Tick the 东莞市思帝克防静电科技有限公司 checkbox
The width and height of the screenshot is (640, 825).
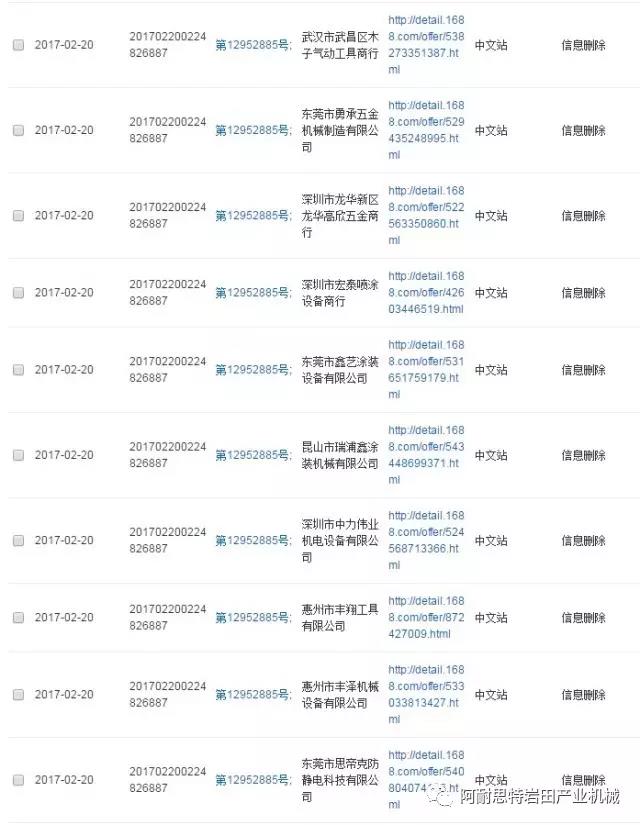18,780
